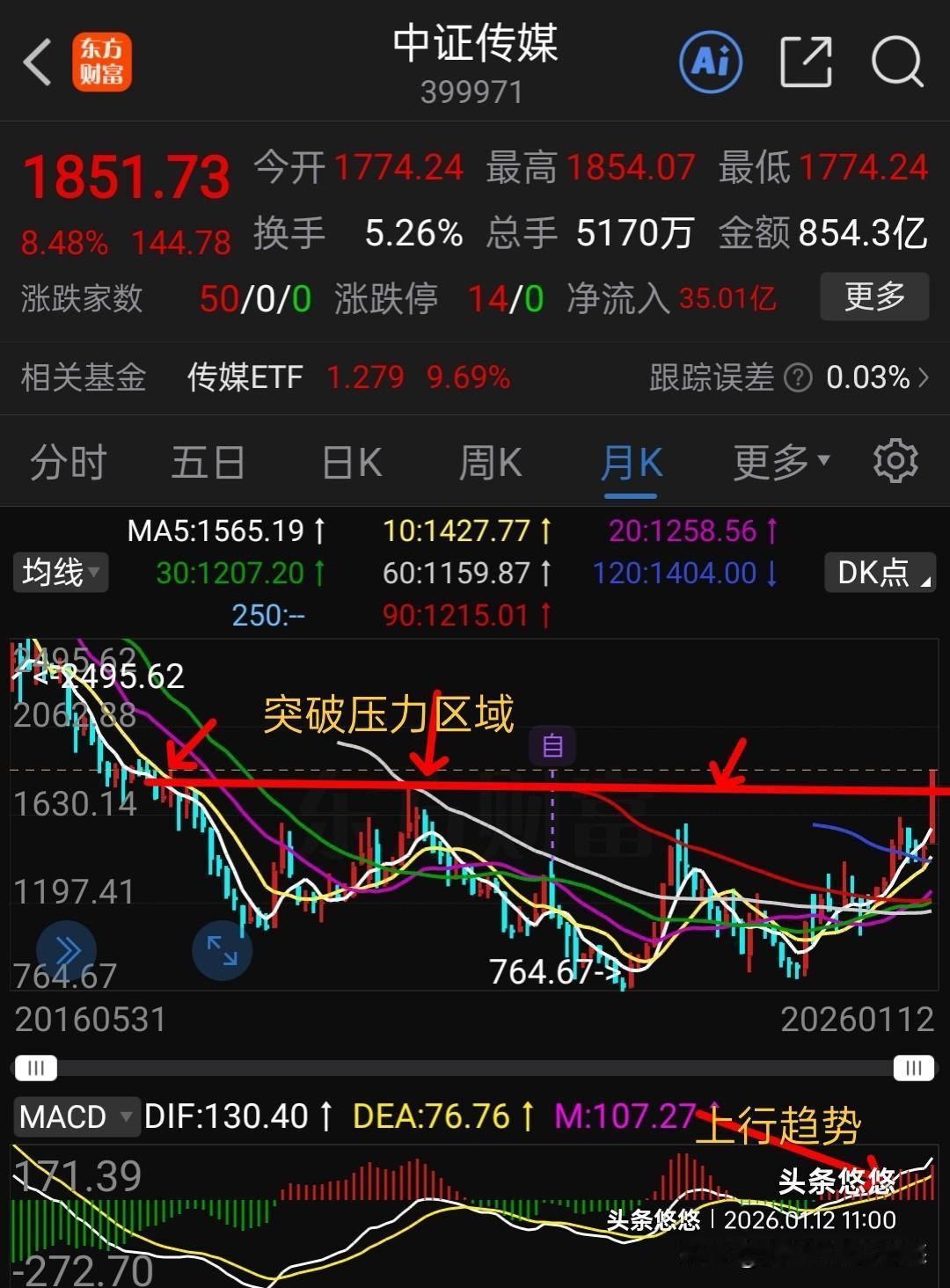Tap the share/export icon in the top bar
The width and height of the screenshot is (950, 1288).
tap(805, 62)
